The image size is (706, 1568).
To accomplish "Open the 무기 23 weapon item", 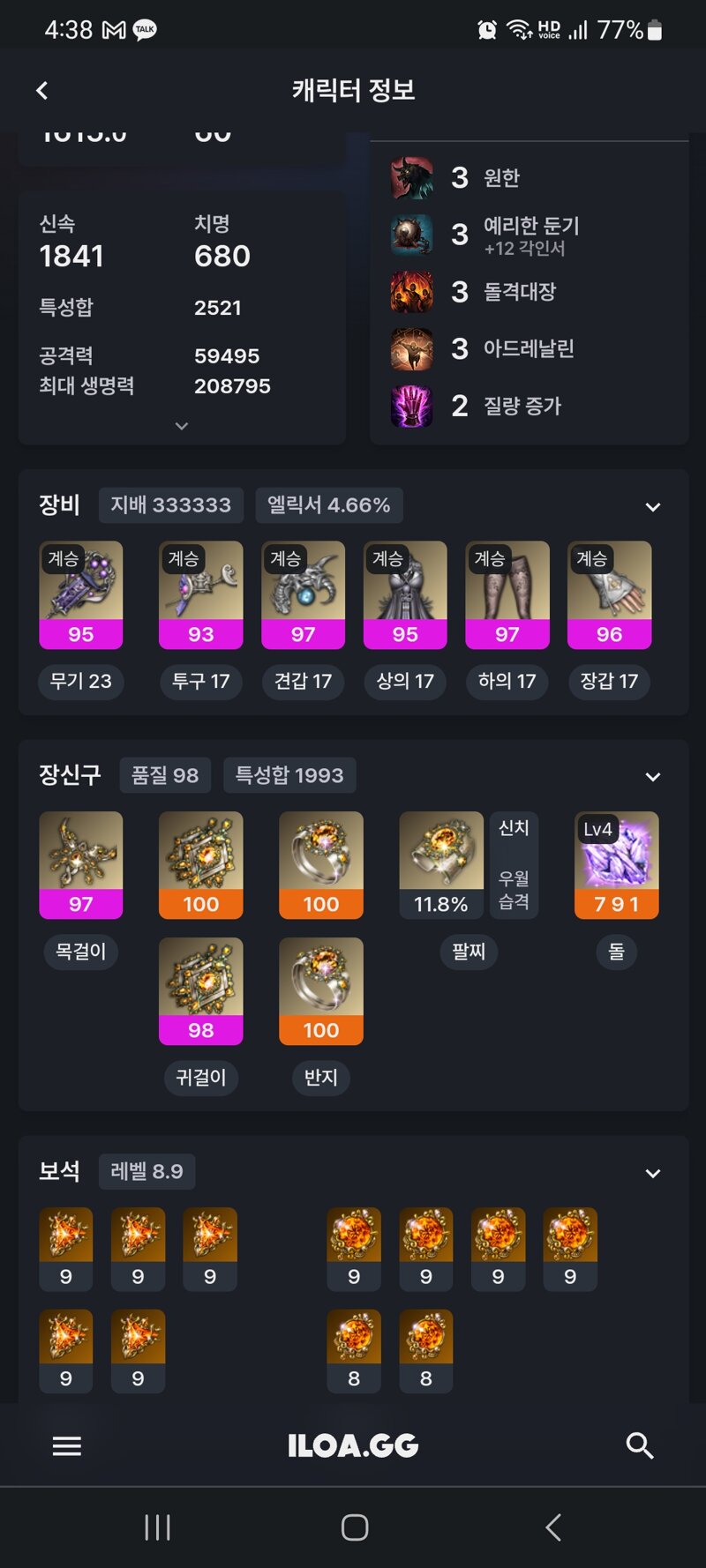I will coord(81,595).
